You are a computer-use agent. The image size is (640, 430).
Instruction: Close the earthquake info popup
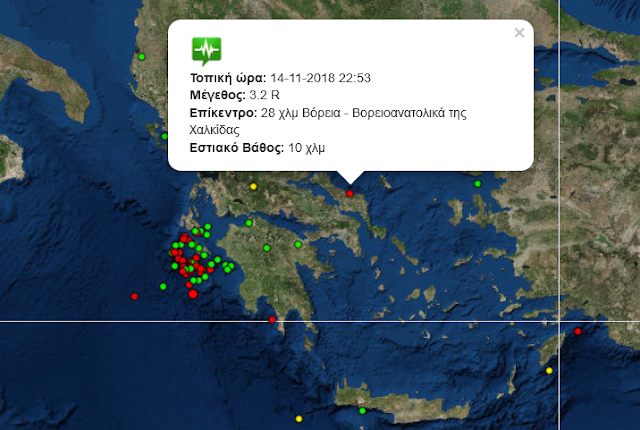coord(519,33)
